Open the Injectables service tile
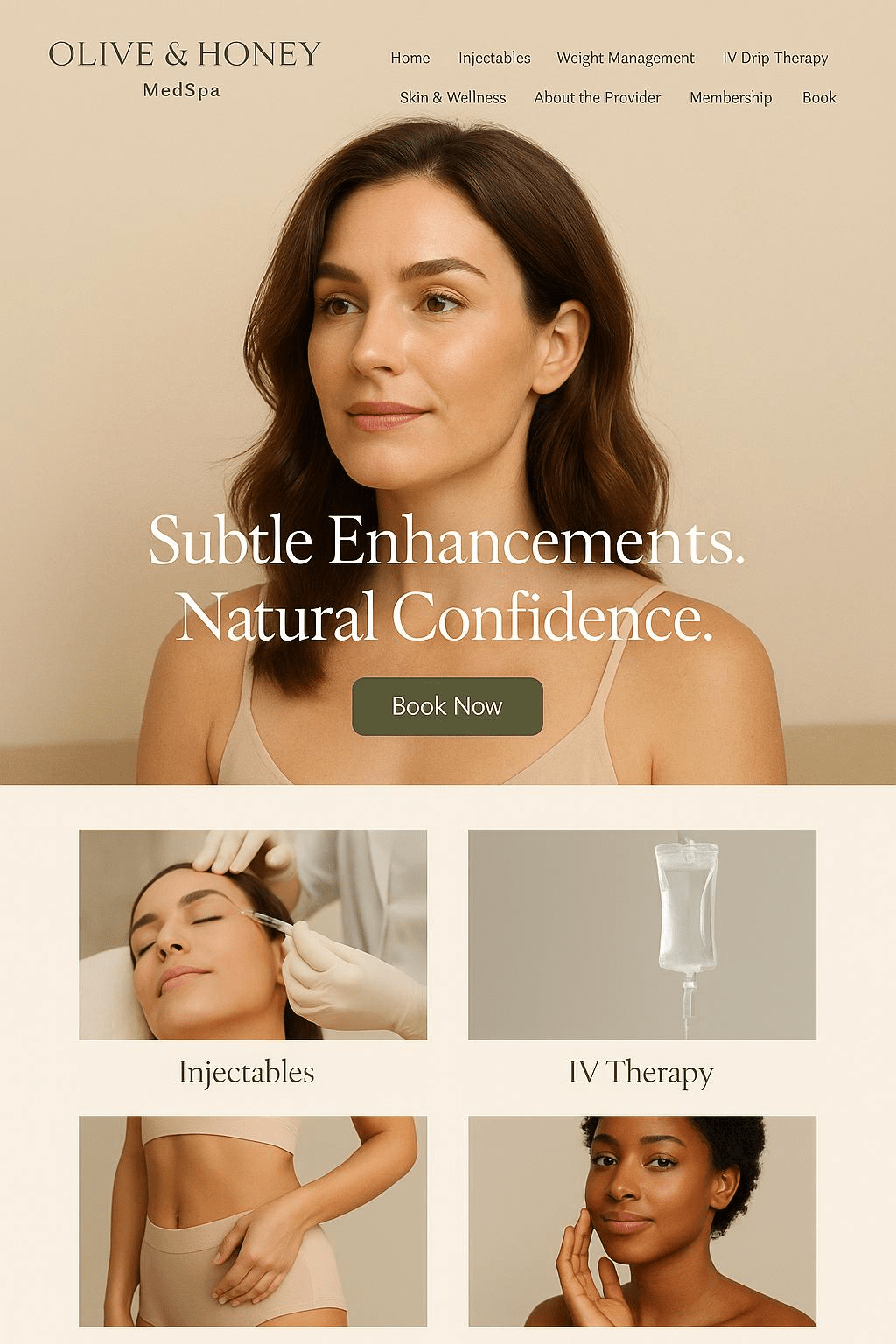The image size is (896, 1344). pyautogui.click(x=253, y=934)
